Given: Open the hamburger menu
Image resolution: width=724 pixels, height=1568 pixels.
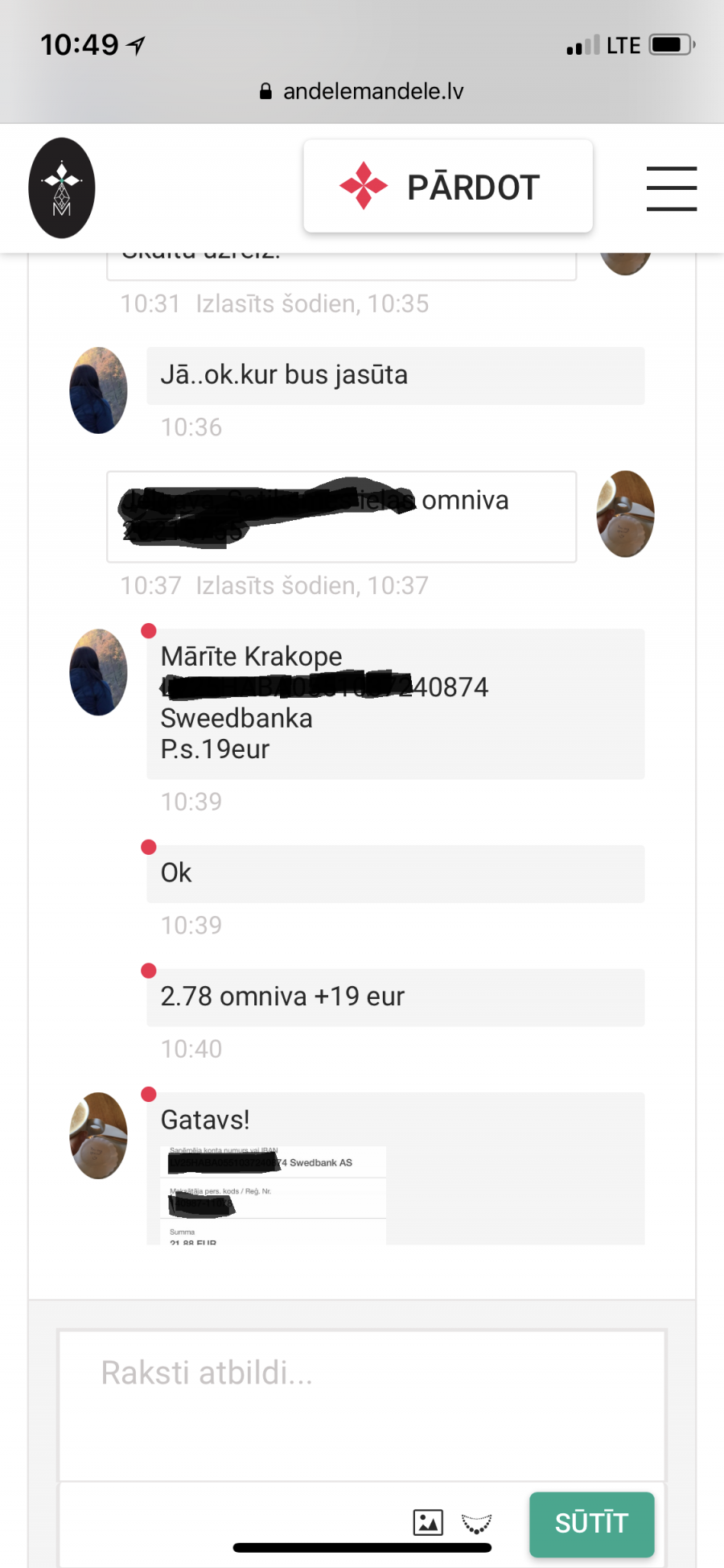Looking at the screenshot, I should [x=671, y=188].
